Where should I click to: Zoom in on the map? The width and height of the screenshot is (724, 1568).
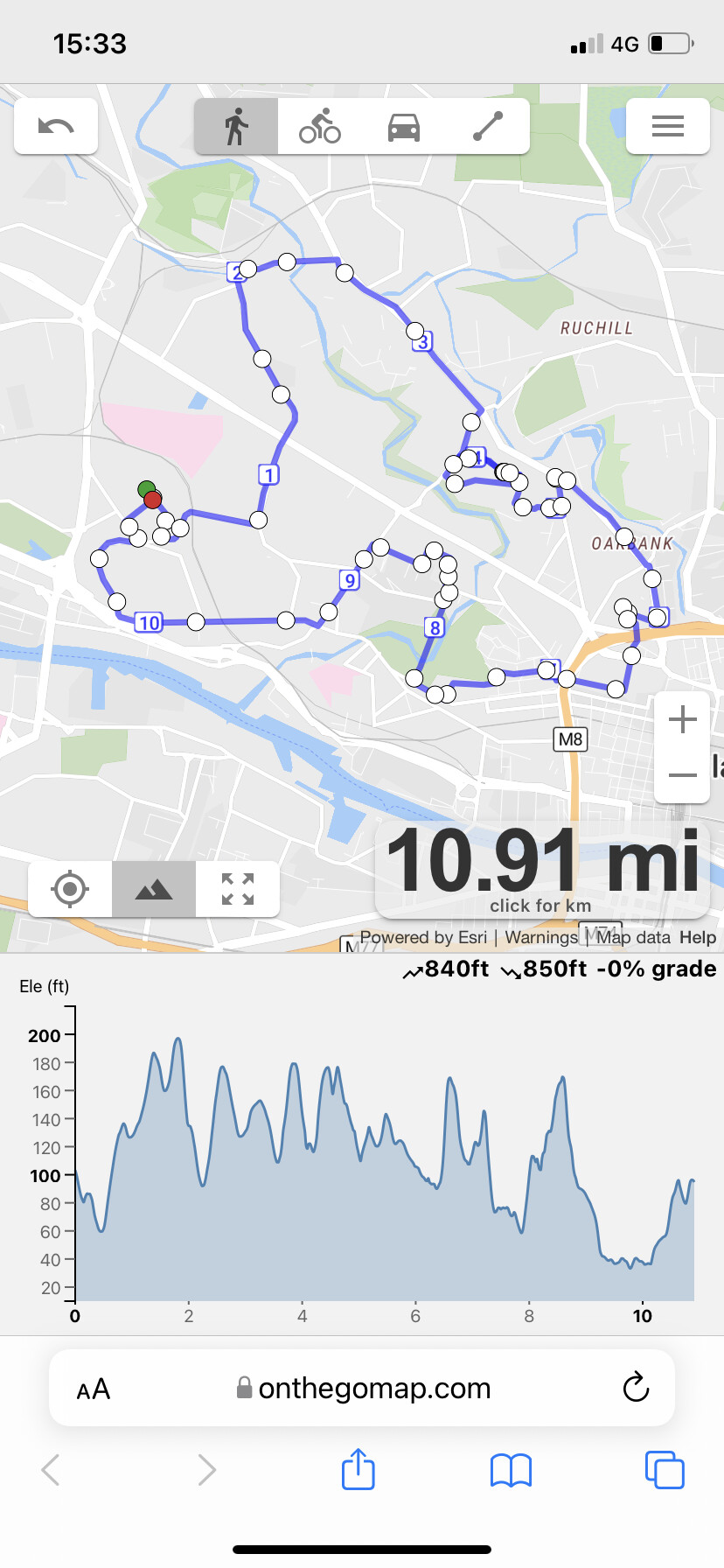click(x=682, y=720)
